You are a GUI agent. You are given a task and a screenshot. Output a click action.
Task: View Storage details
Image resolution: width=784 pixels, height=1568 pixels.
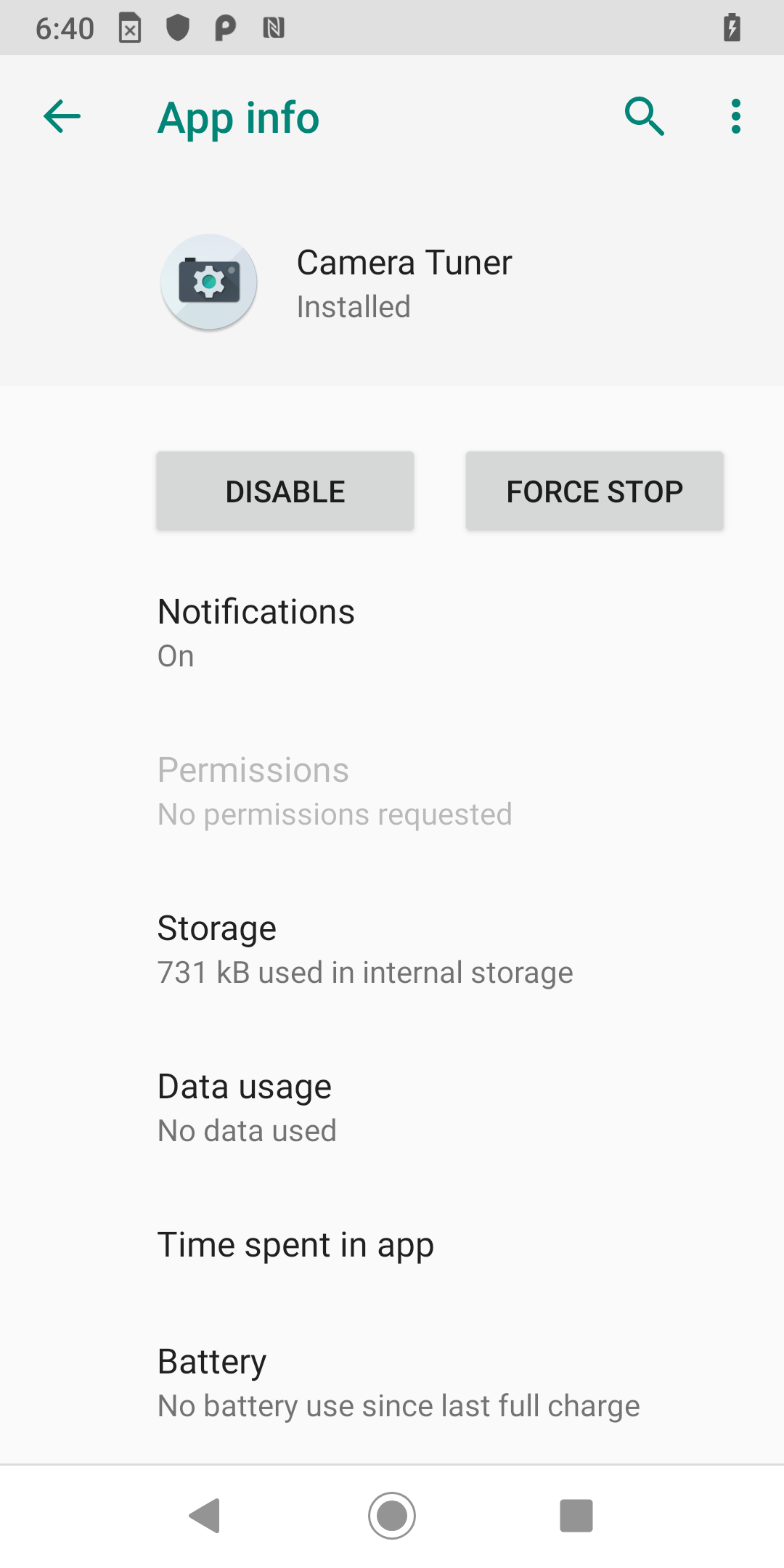(392, 949)
